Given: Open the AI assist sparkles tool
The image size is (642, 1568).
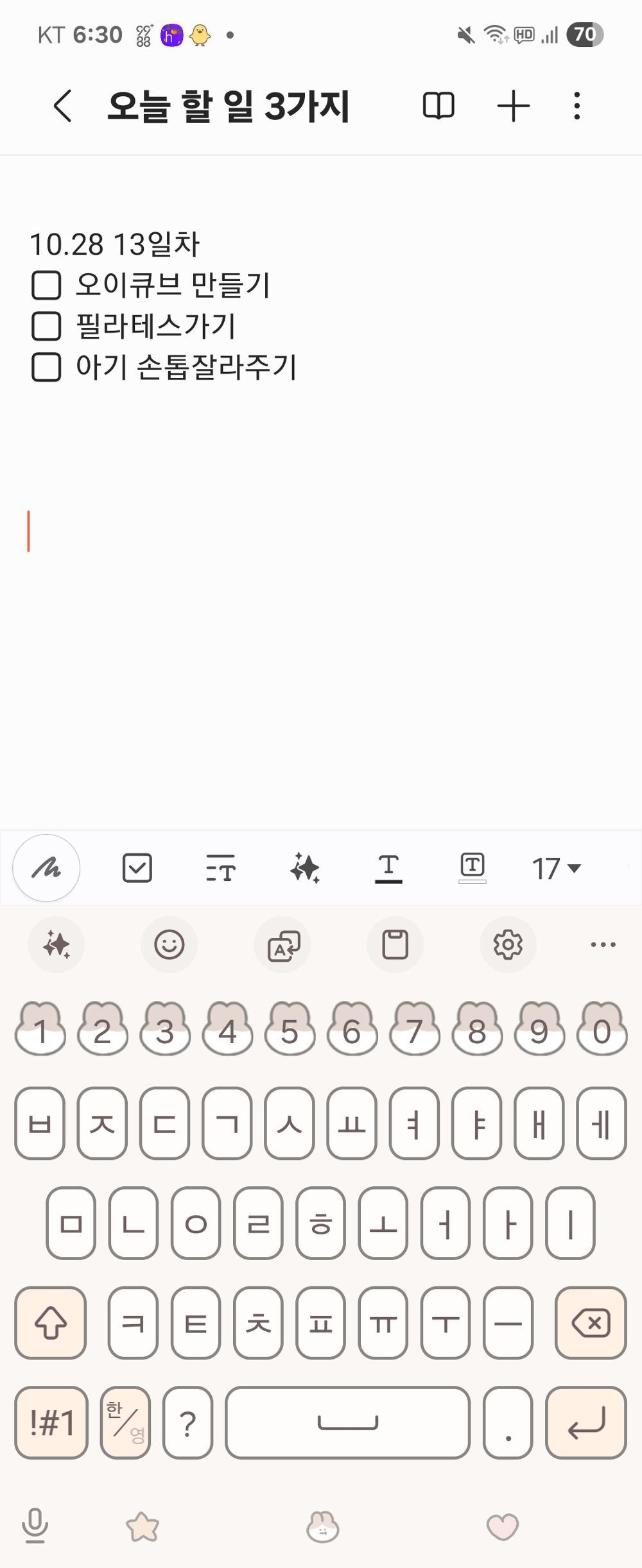Looking at the screenshot, I should [307, 867].
